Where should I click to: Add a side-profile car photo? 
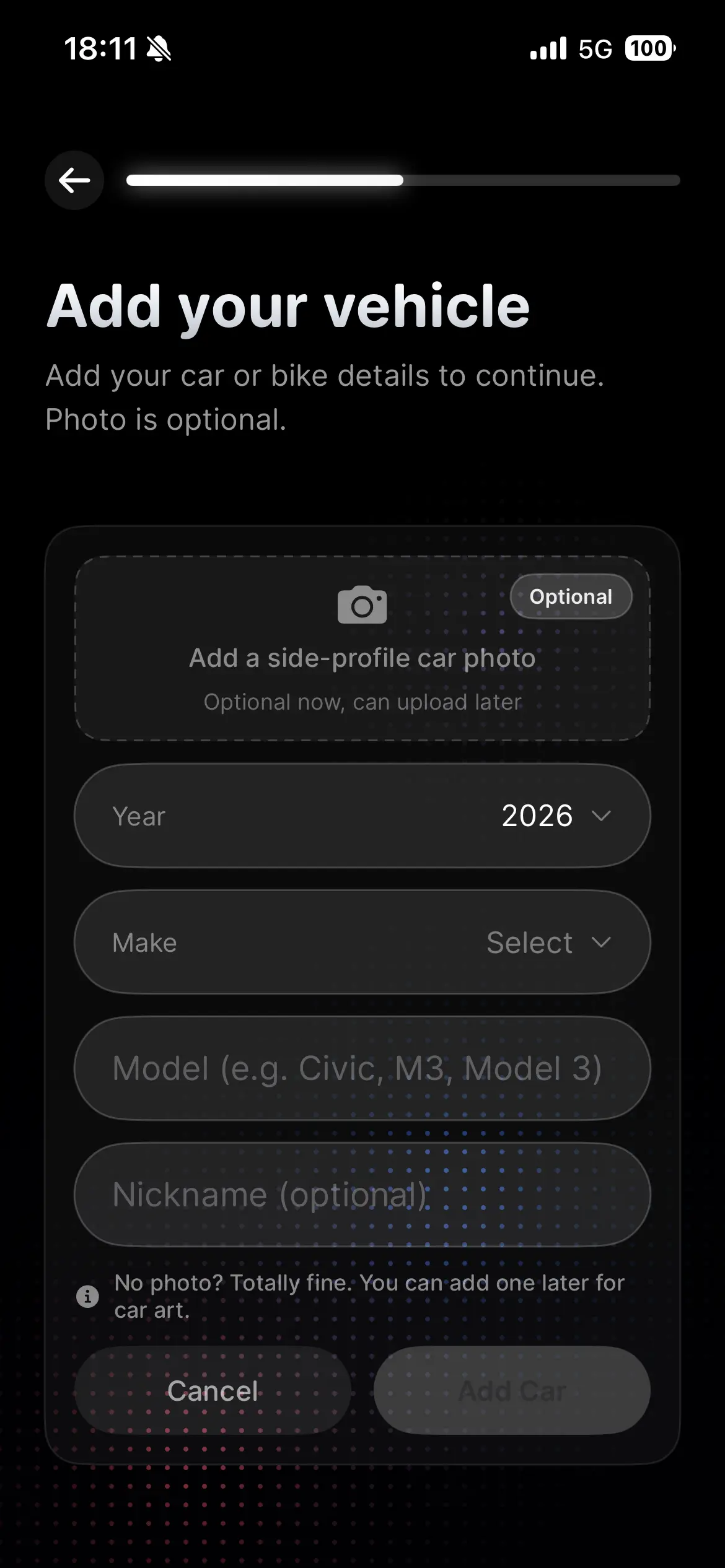(362, 648)
